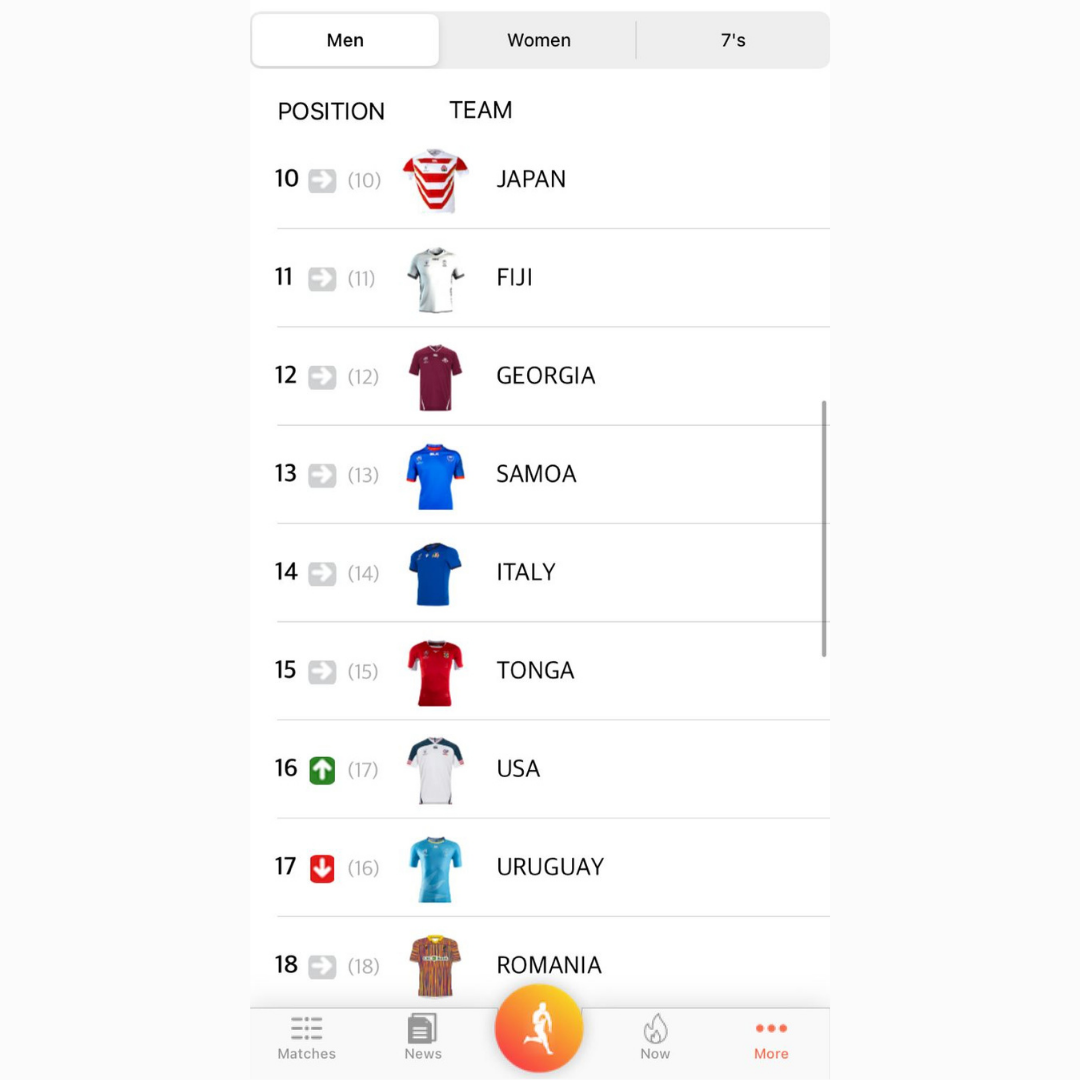This screenshot has height=1080, width=1080.
Task: Open the News tab
Action: 423,1038
